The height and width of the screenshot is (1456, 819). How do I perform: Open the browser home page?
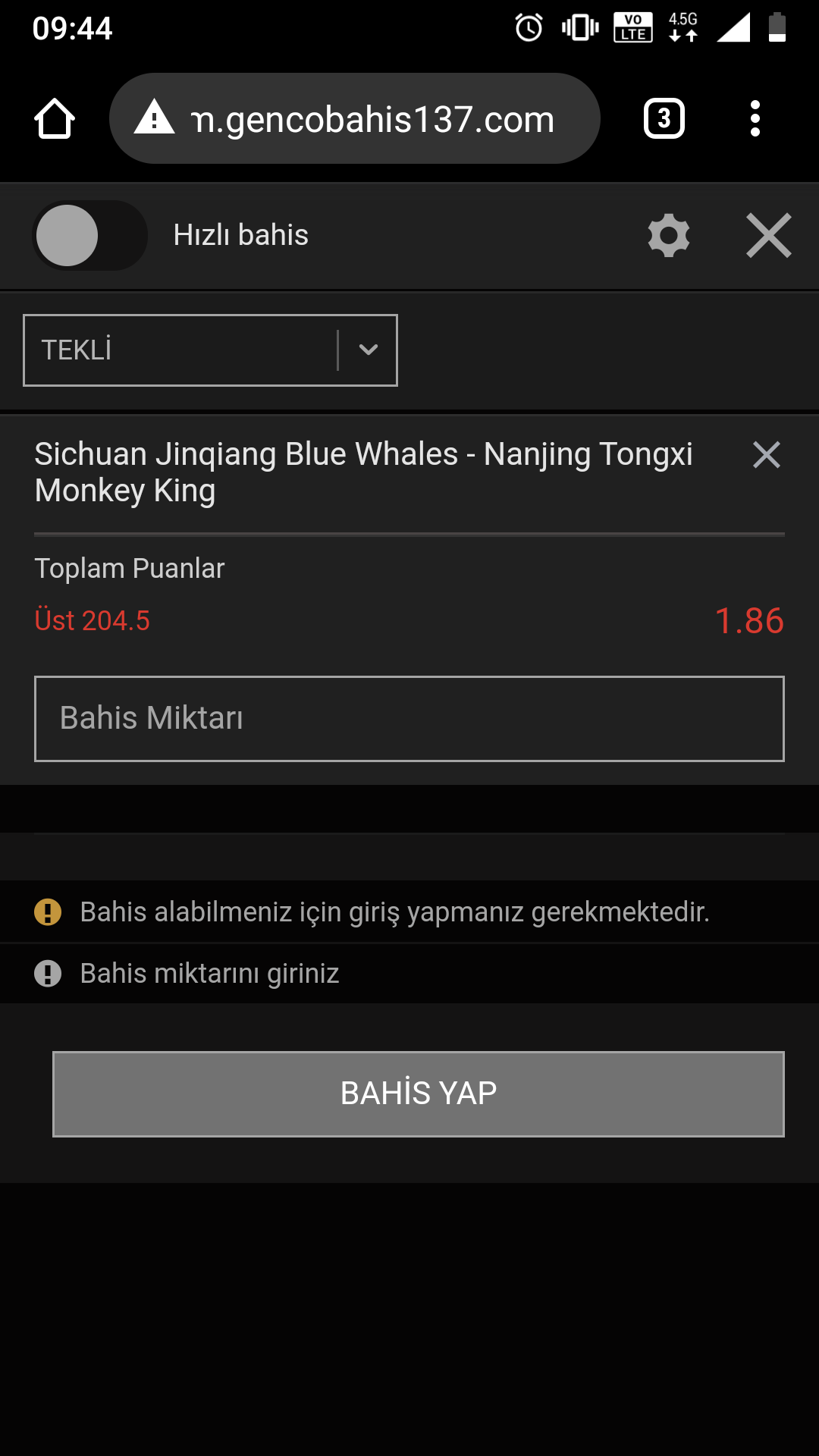pyautogui.click(x=55, y=119)
